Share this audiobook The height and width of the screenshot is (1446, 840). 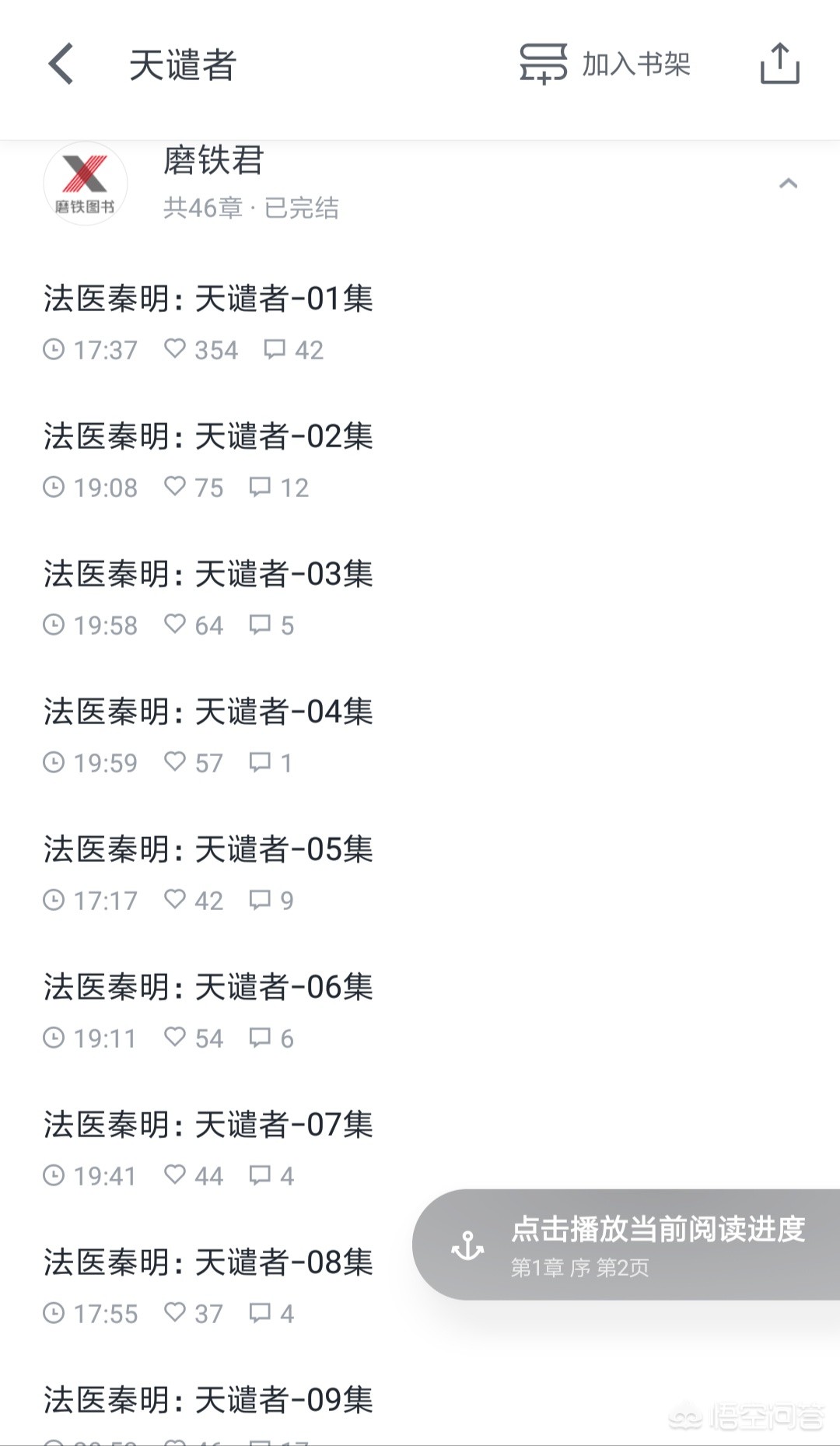click(779, 64)
